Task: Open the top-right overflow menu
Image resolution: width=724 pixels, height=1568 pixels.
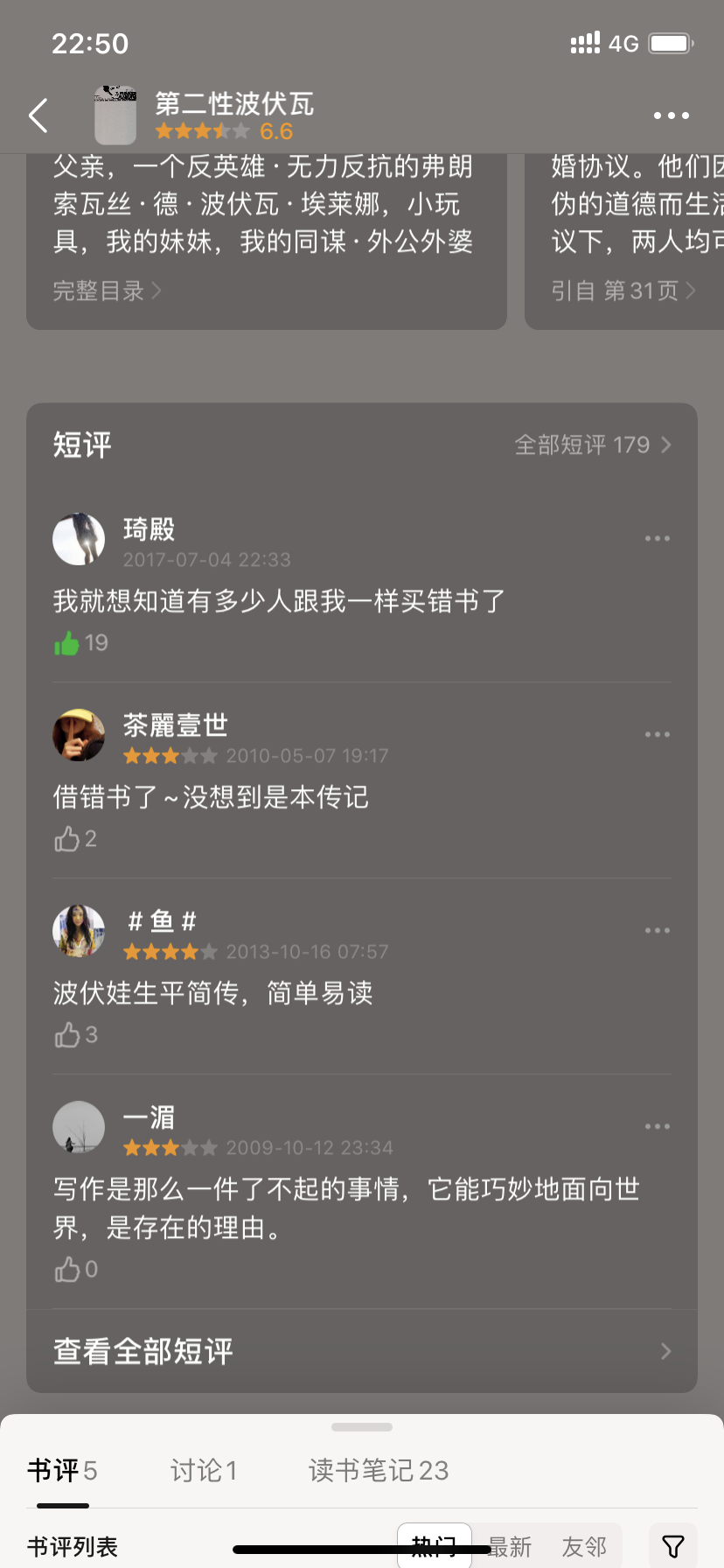Action: (671, 115)
